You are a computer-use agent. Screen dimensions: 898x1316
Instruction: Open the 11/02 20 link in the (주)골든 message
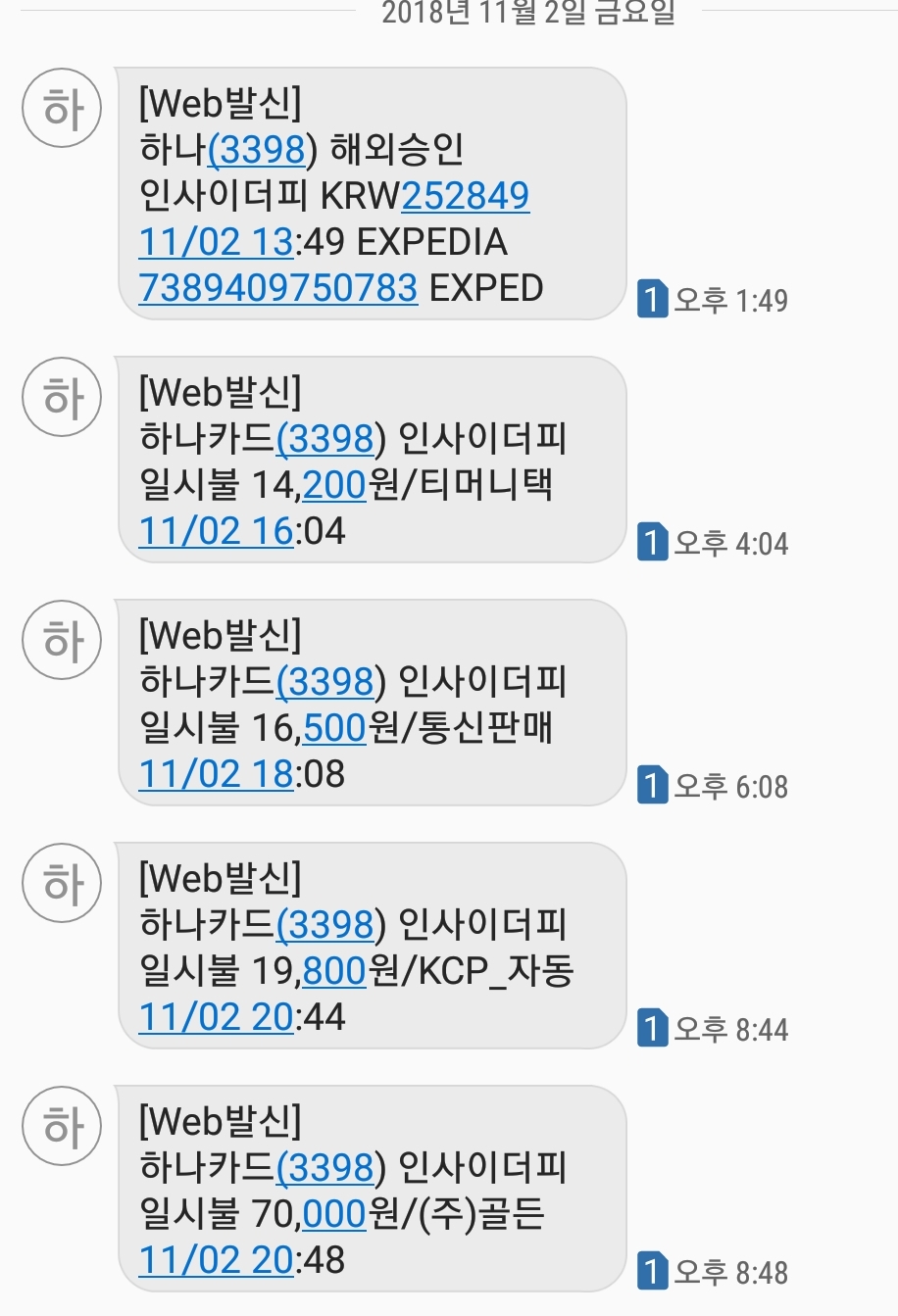point(216,1260)
